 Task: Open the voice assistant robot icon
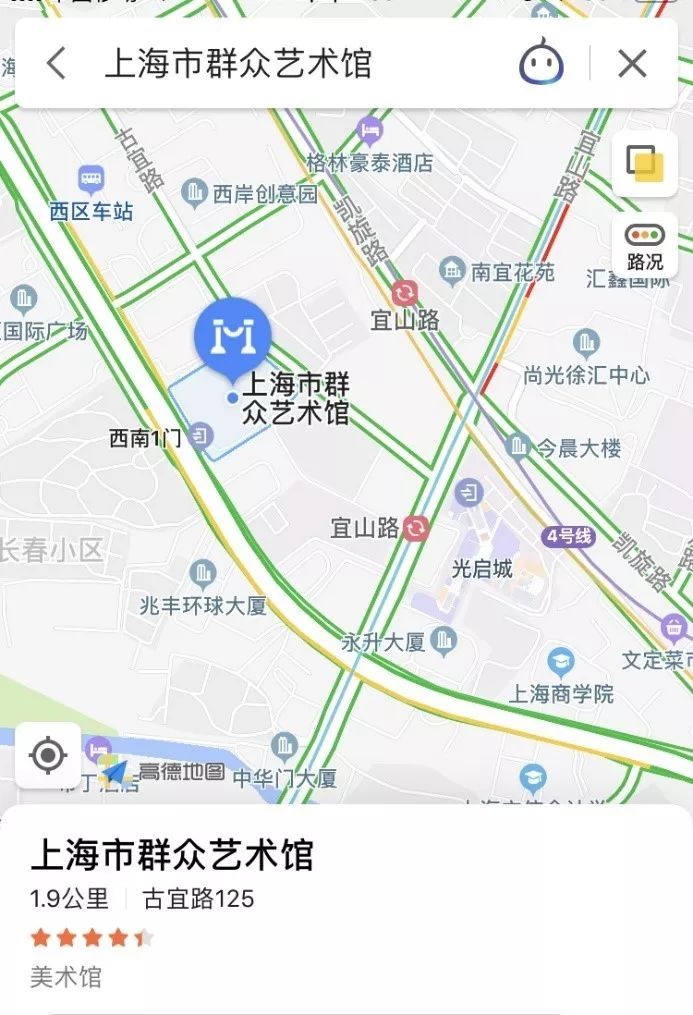pyautogui.click(x=541, y=64)
